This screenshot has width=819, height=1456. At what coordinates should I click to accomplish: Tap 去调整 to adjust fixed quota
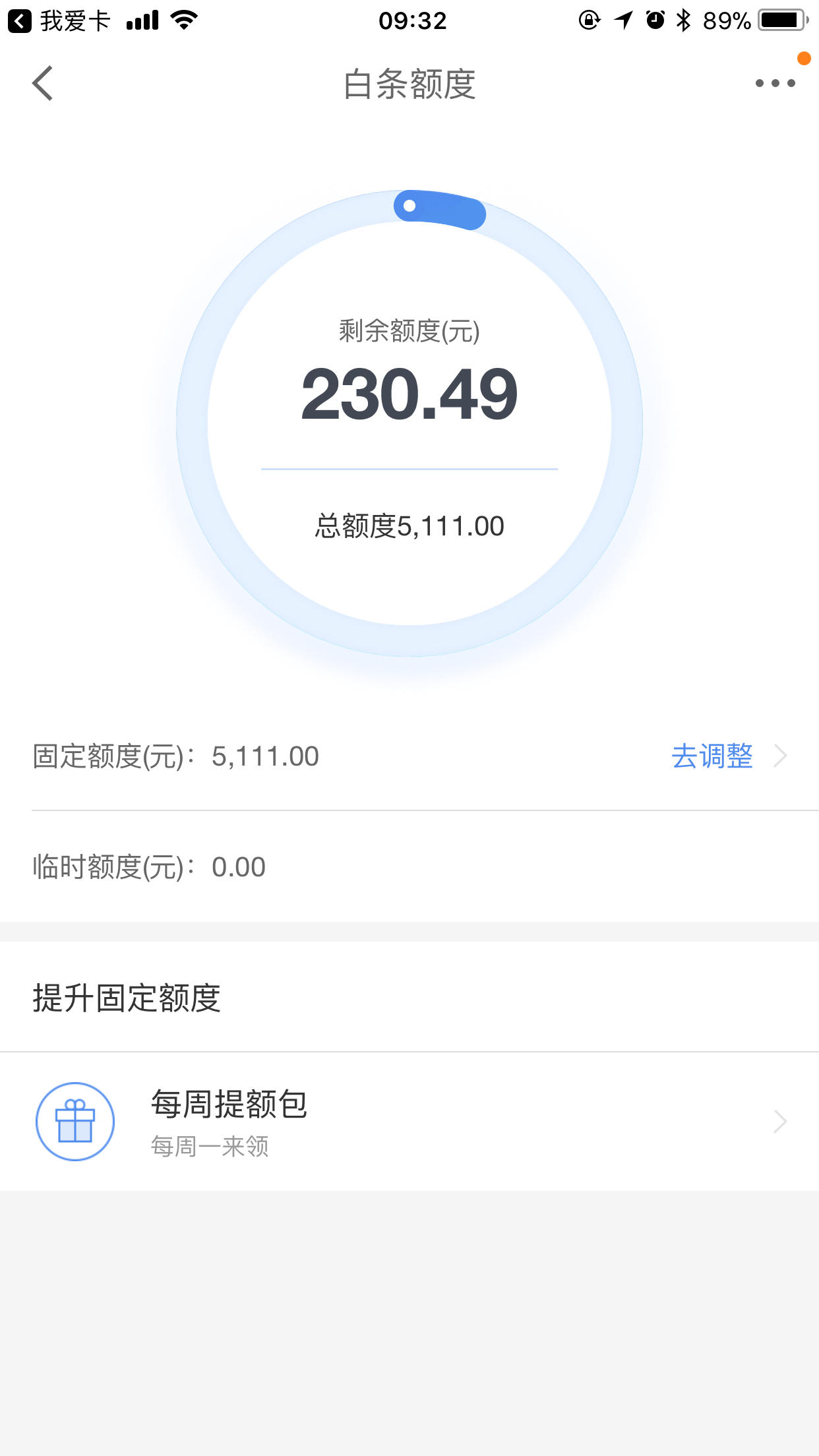click(x=712, y=756)
